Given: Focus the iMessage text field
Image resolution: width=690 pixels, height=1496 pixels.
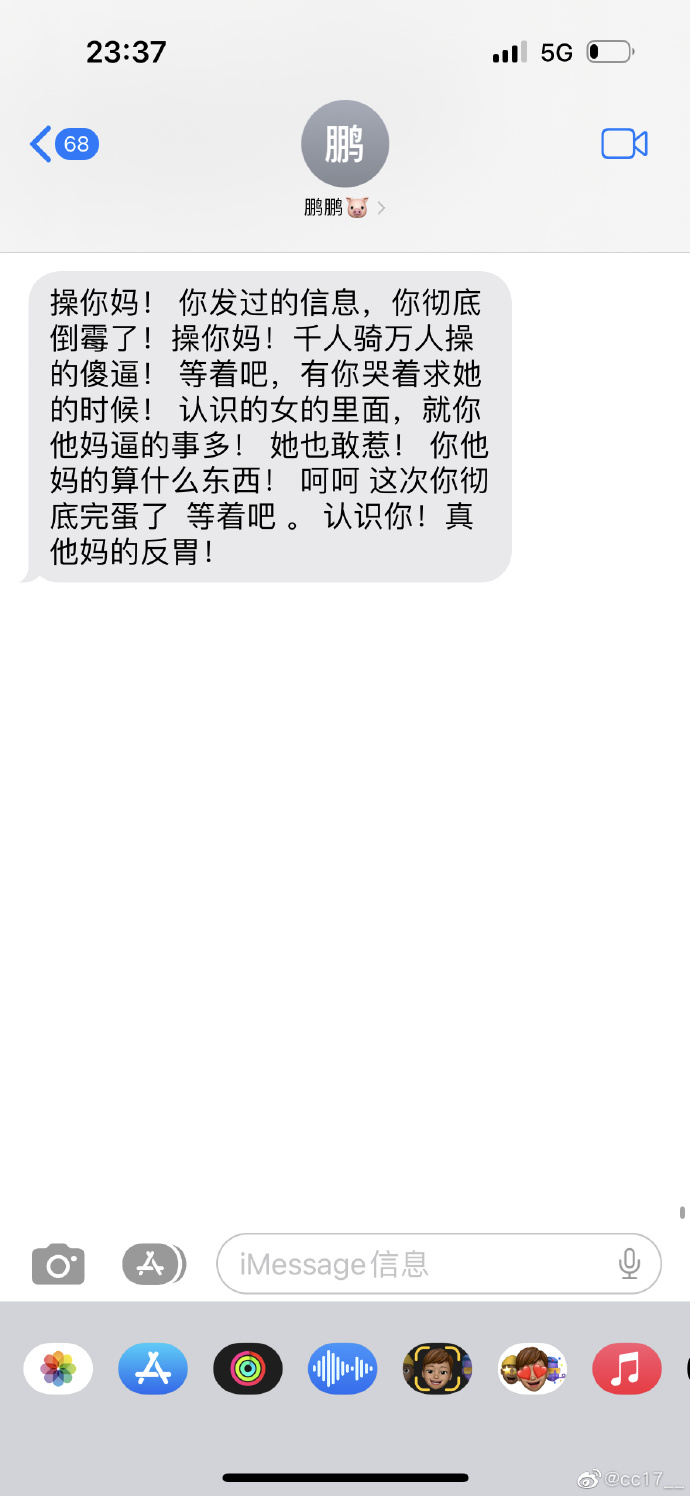Looking at the screenshot, I should coord(420,1264).
